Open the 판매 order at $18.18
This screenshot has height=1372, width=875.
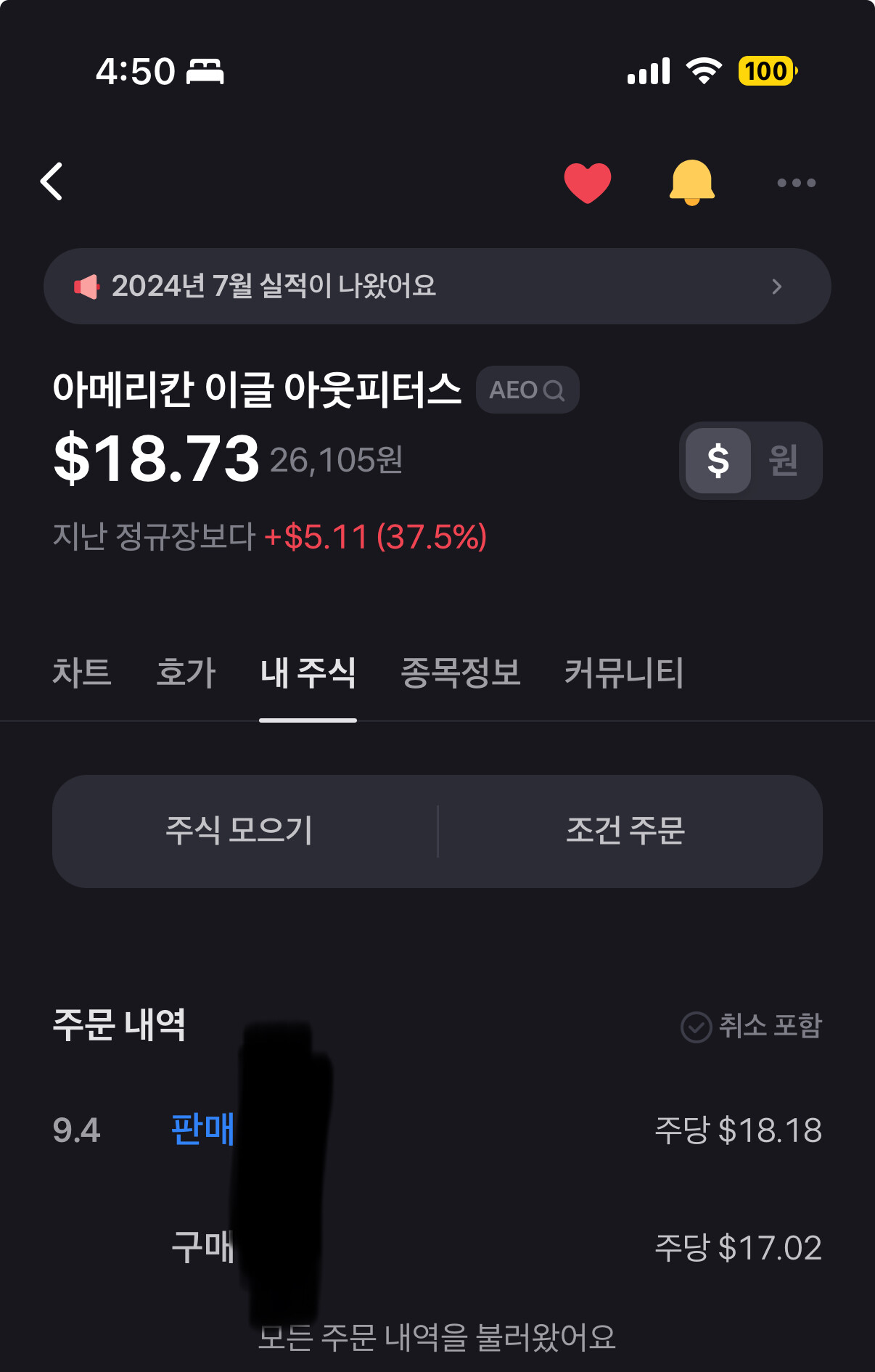(437, 1130)
